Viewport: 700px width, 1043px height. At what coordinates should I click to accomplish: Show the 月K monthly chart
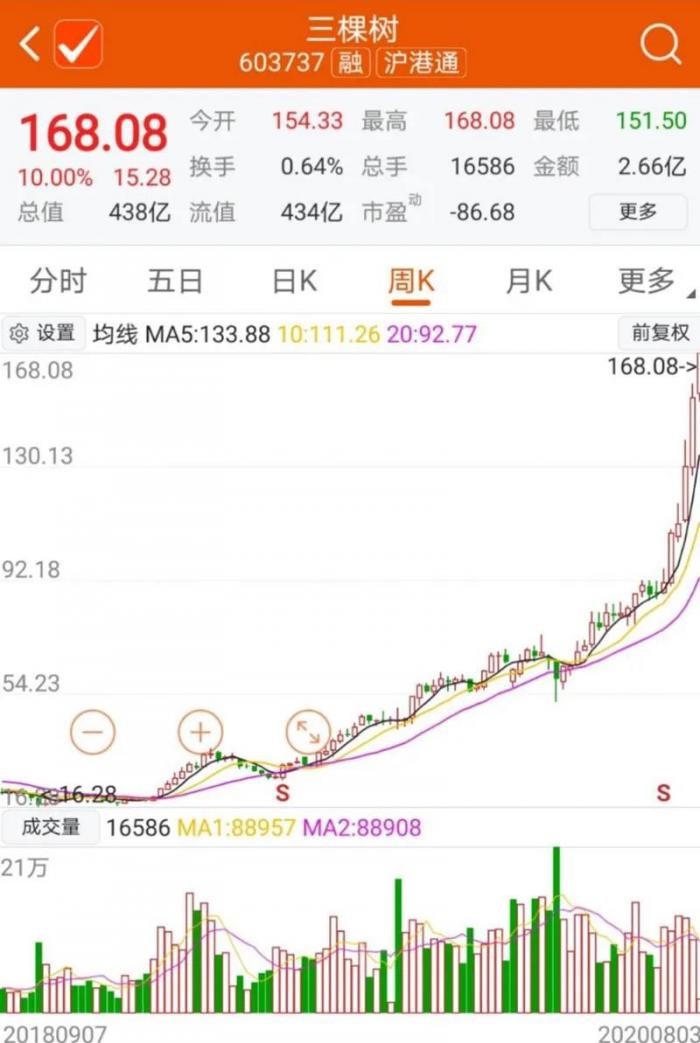(528, 282)
